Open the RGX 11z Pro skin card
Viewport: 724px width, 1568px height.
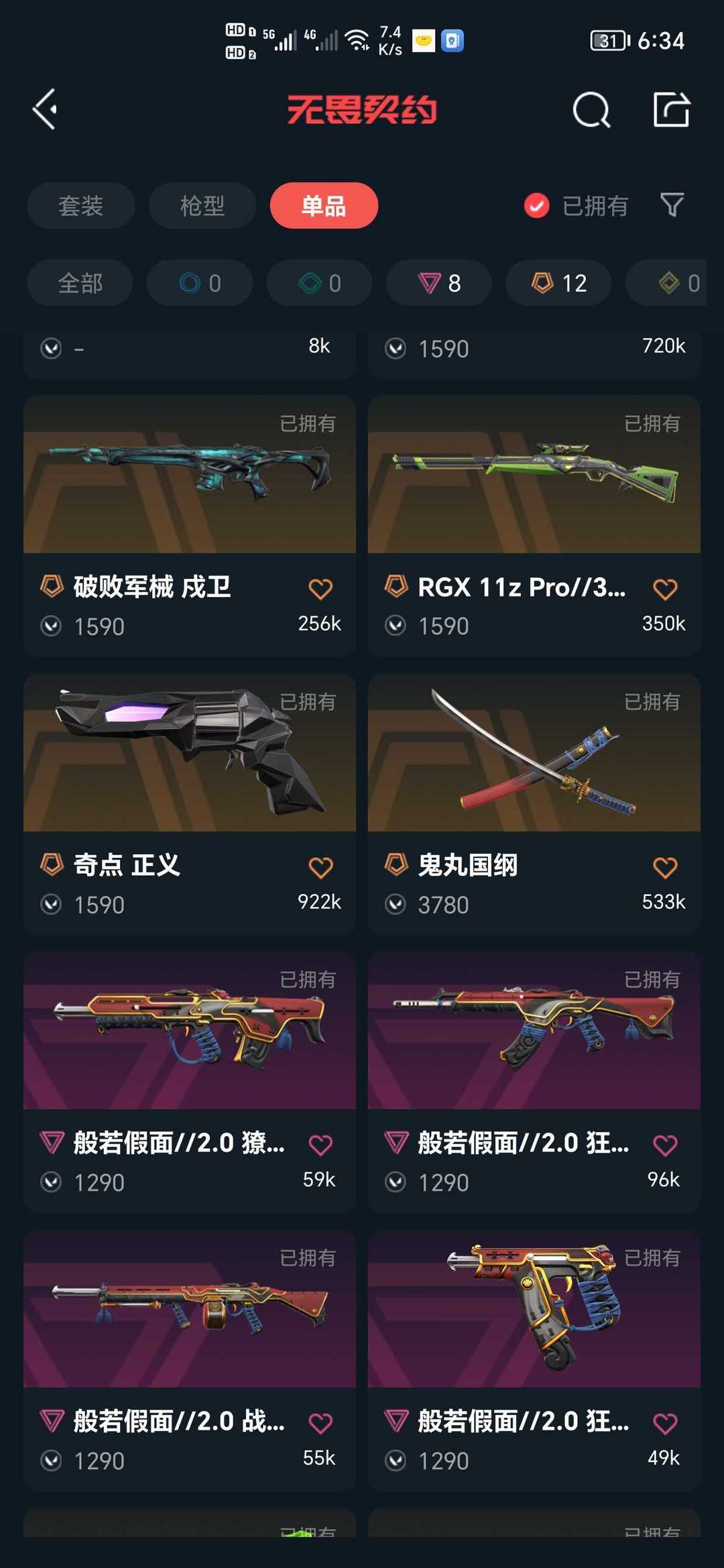click(x=534, y=525)
